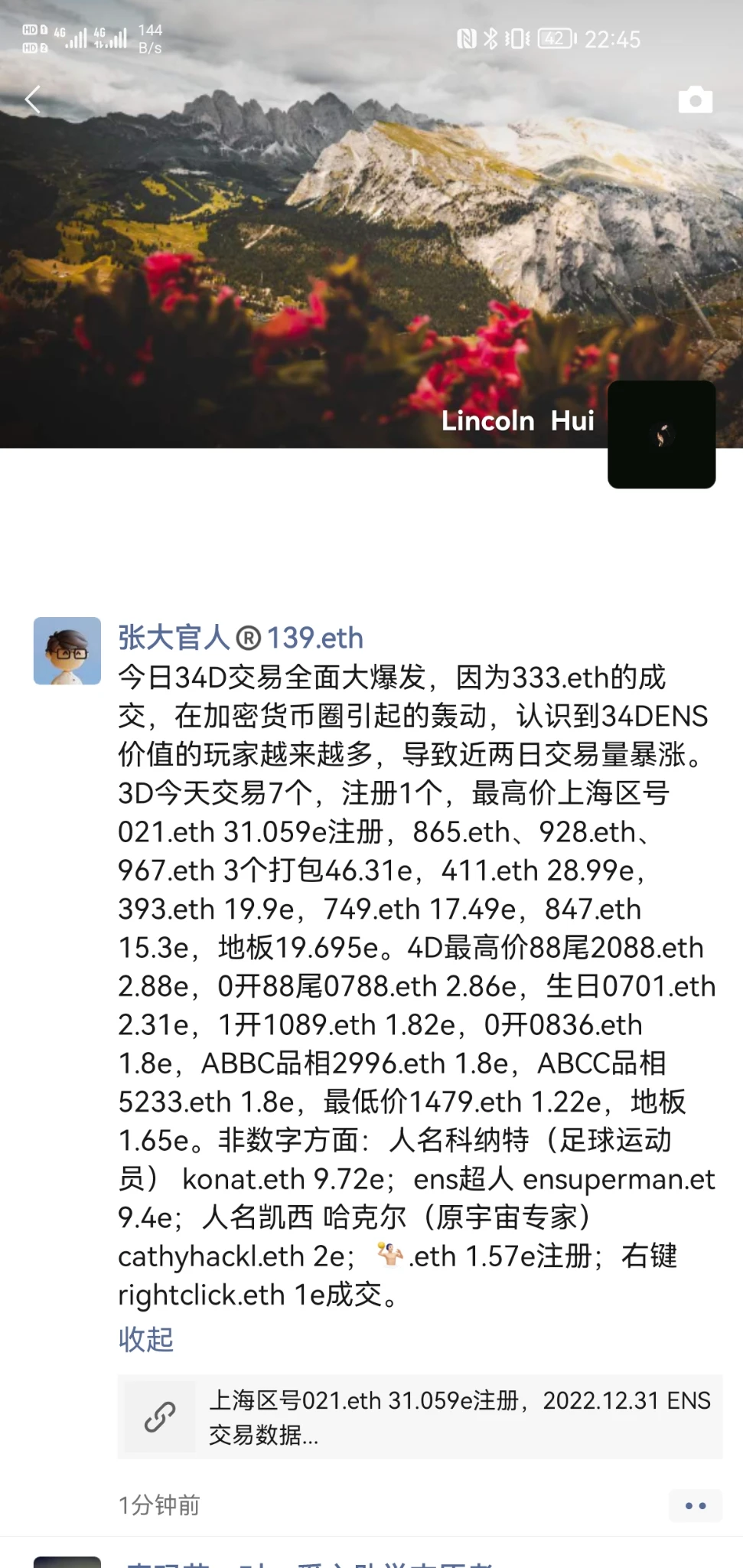Open the camera to post a moment
Screen dimensions: 743x1568
pyautogui.click(x=695, y=100)
